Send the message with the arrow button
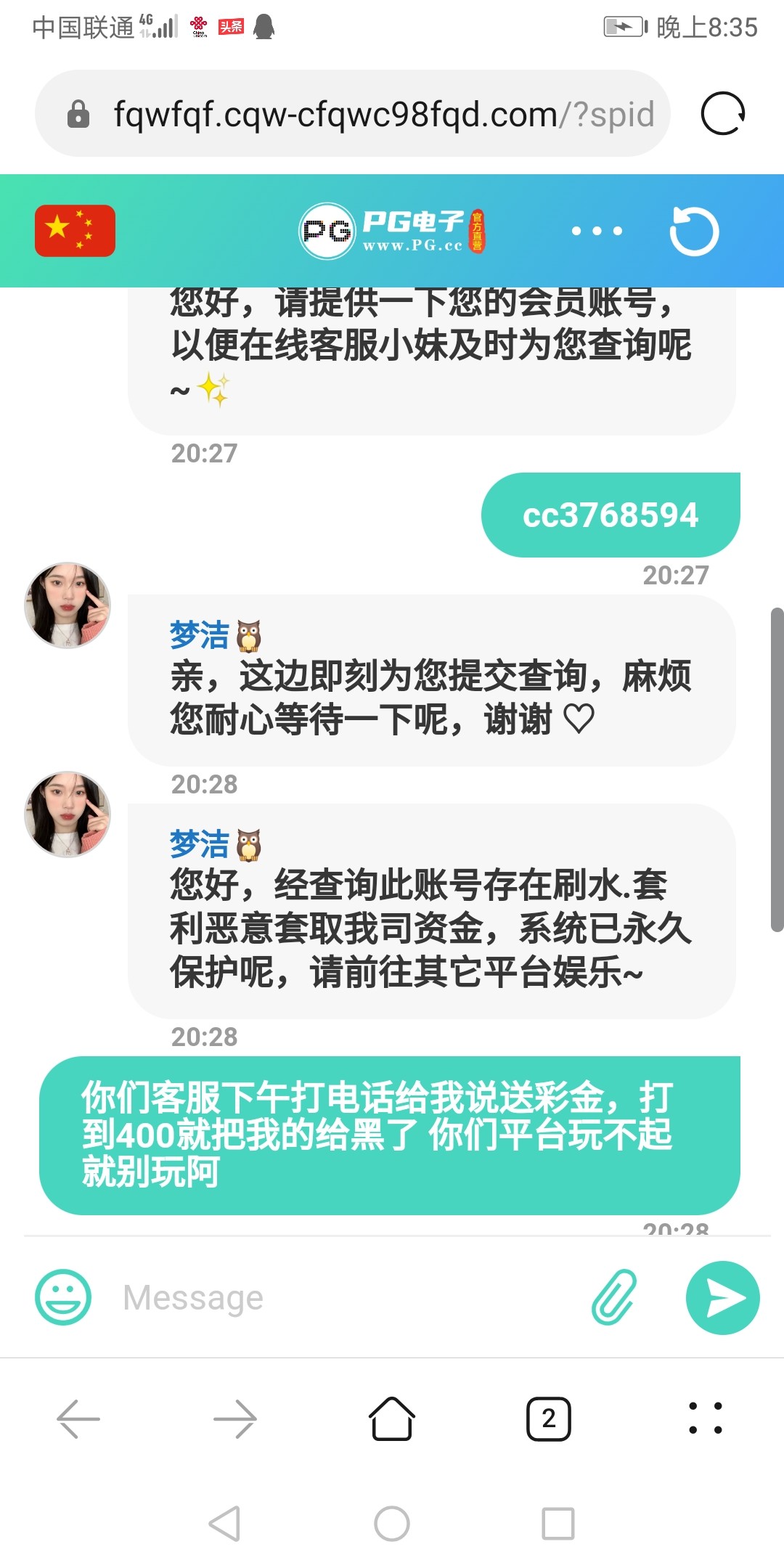 (x=723, y=1297)
